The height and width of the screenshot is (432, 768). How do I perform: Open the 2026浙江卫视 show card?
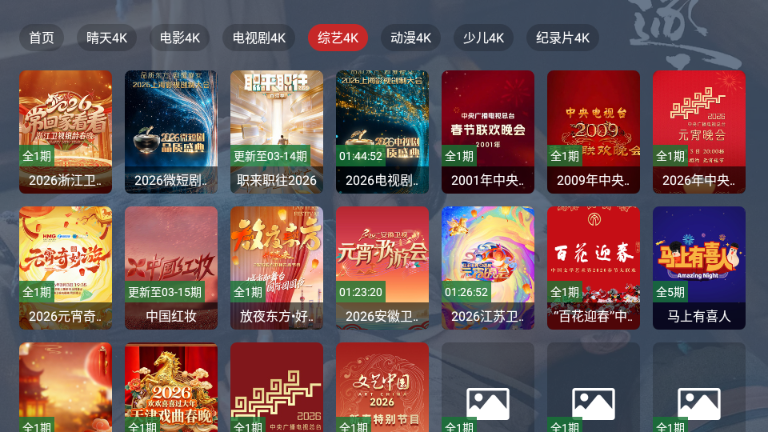(x=65, y=130)
